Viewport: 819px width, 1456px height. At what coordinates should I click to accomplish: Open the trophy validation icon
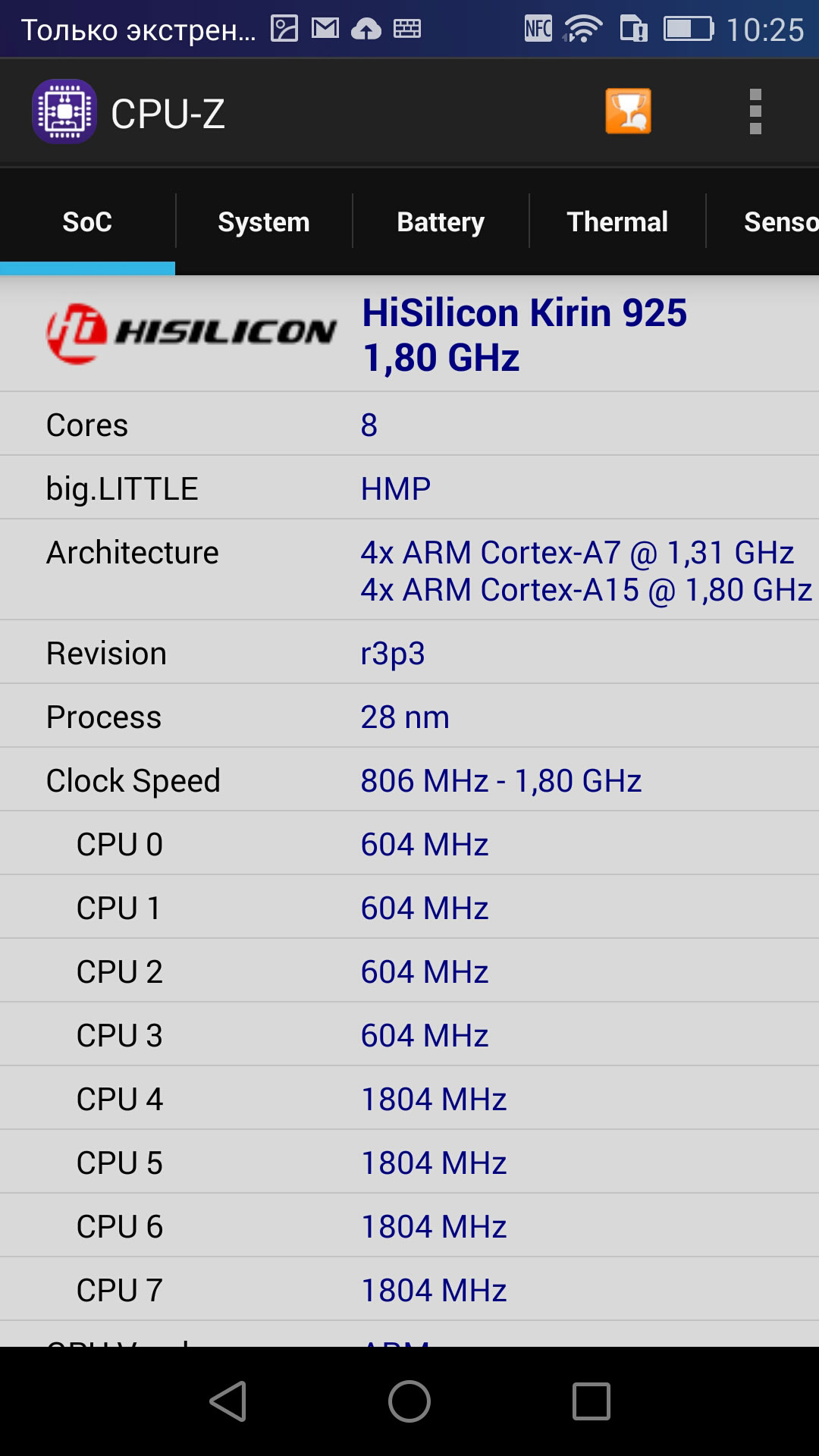(628, 111)
